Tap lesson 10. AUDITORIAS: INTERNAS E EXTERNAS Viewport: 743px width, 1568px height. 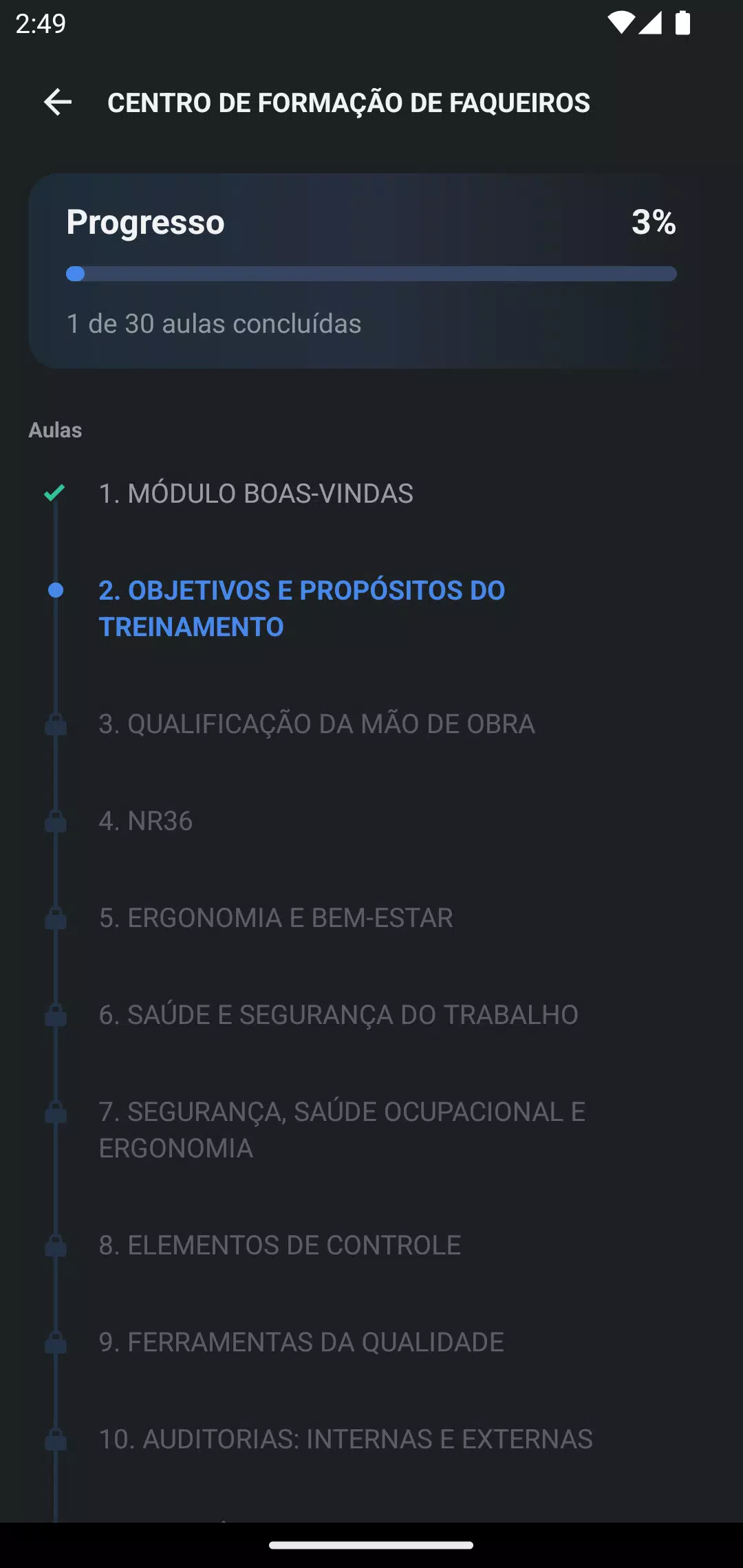point(371,1439)
